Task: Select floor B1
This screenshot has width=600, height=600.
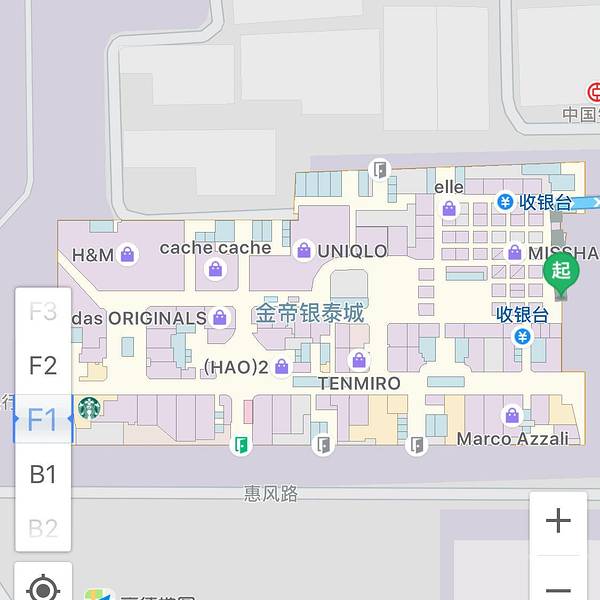Action: (x=43, y=474)
